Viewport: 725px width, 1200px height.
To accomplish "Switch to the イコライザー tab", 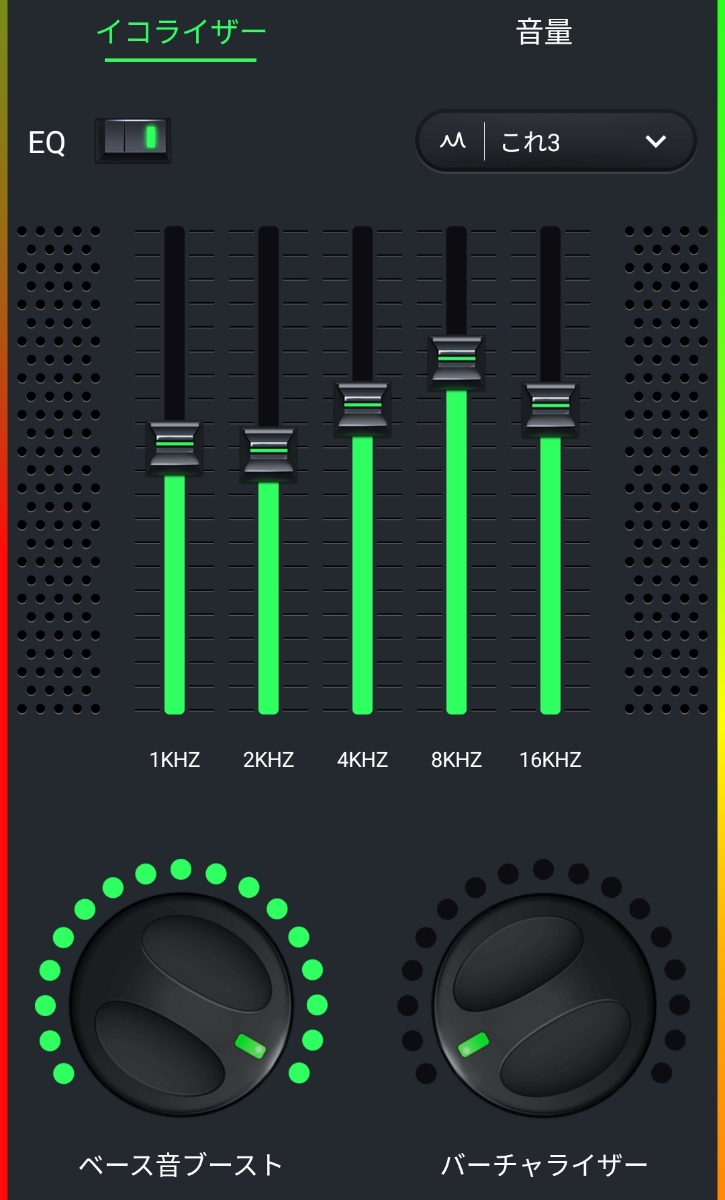I will click(181, 33).
